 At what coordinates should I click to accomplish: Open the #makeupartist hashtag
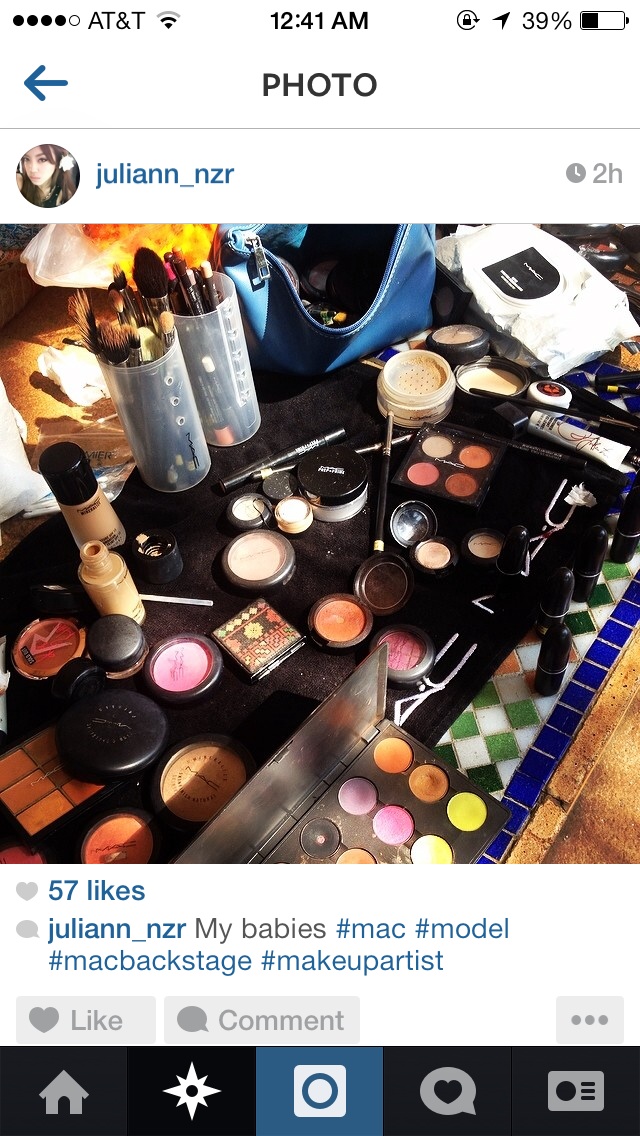point(352,962)
